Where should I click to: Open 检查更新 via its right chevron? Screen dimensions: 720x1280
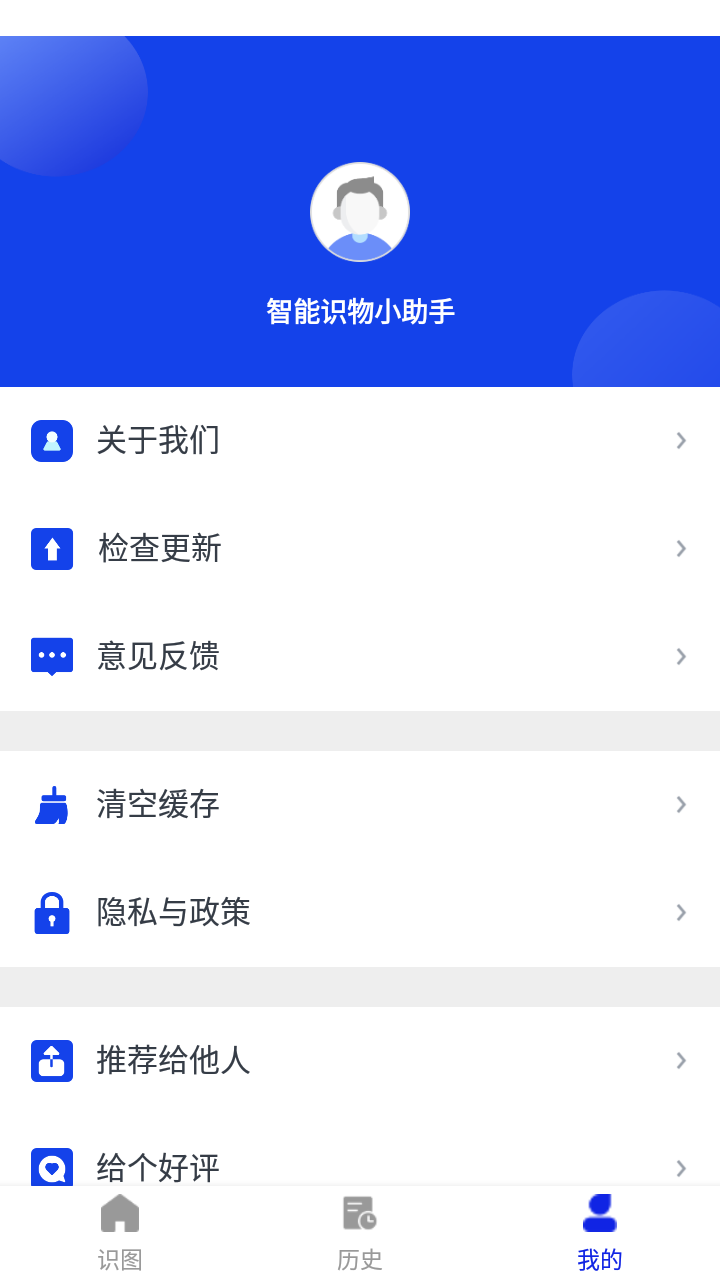(681, 548)
